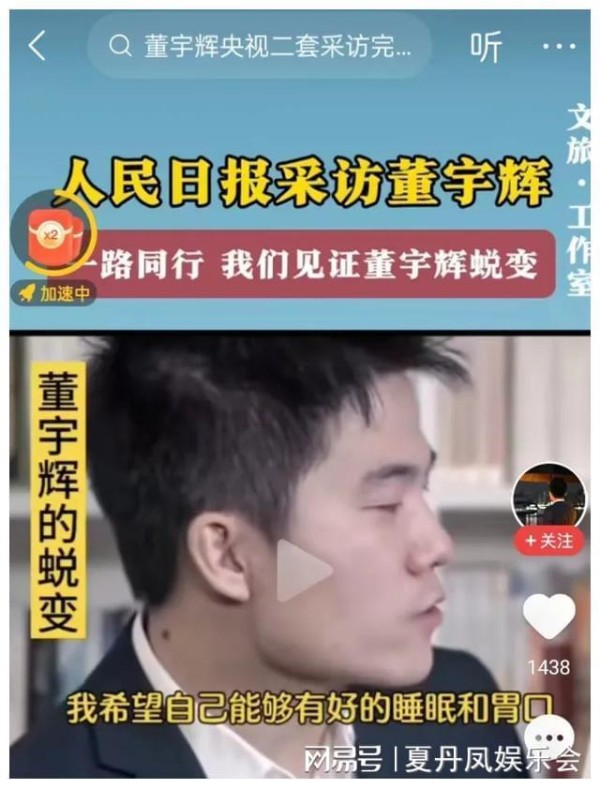Go back using the top-left arrow
Viewport: 600px width, 788px height.
click(37, 46)
